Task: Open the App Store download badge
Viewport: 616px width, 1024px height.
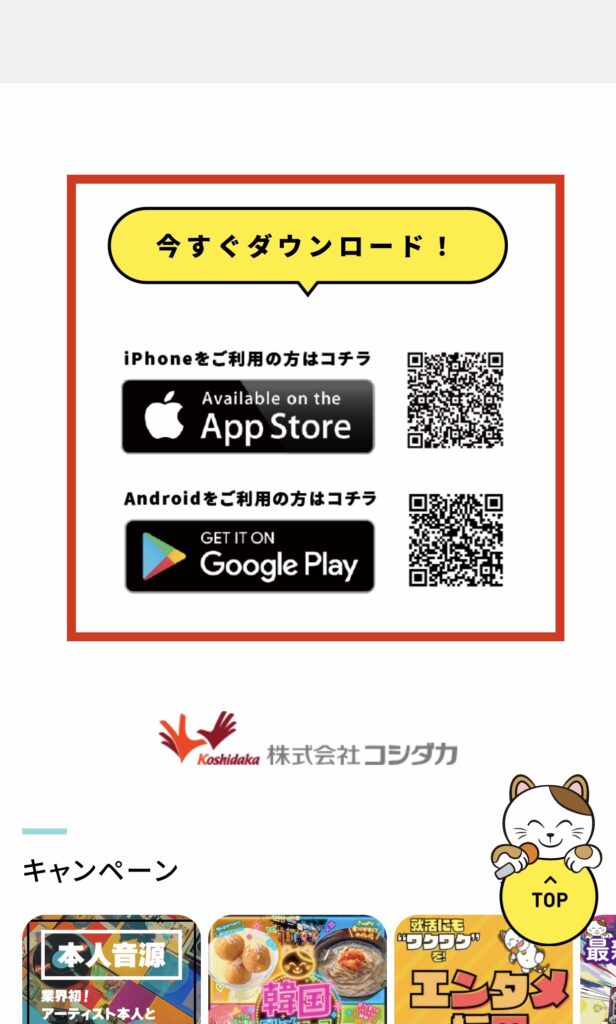Action: pyautogui.click(x=248, y=416)
